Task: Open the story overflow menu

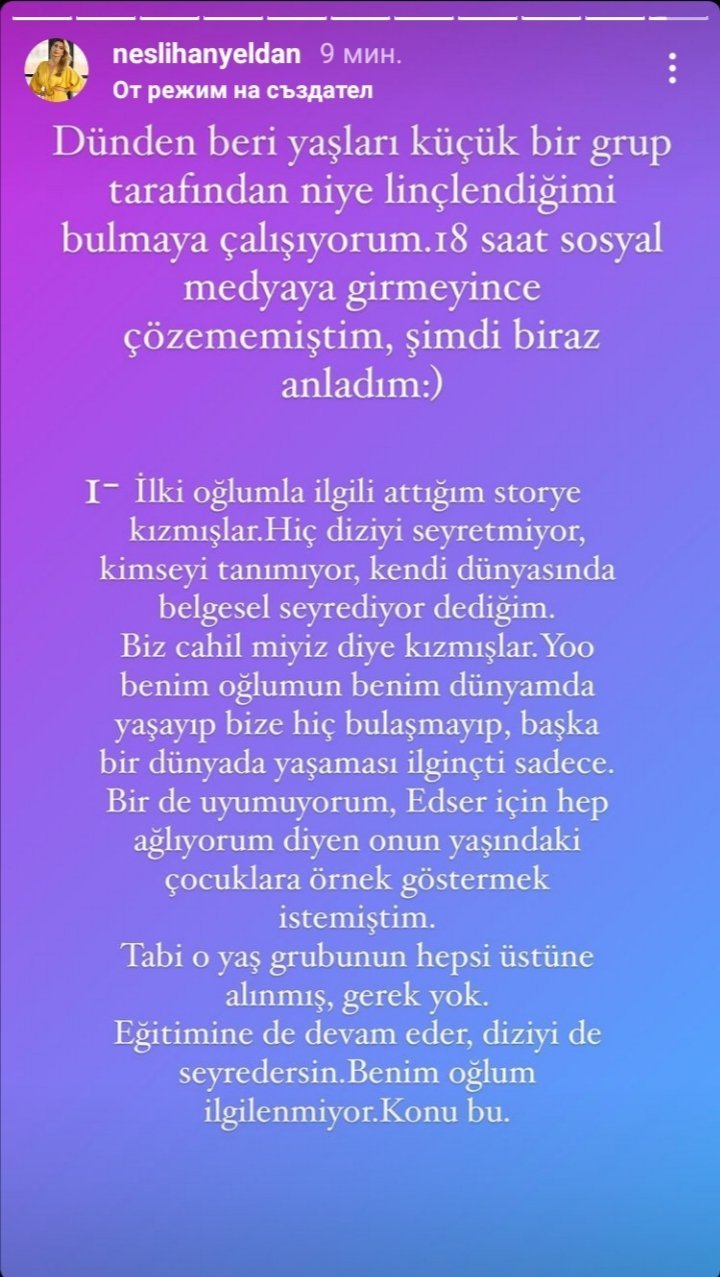Action: click(673, 68)
